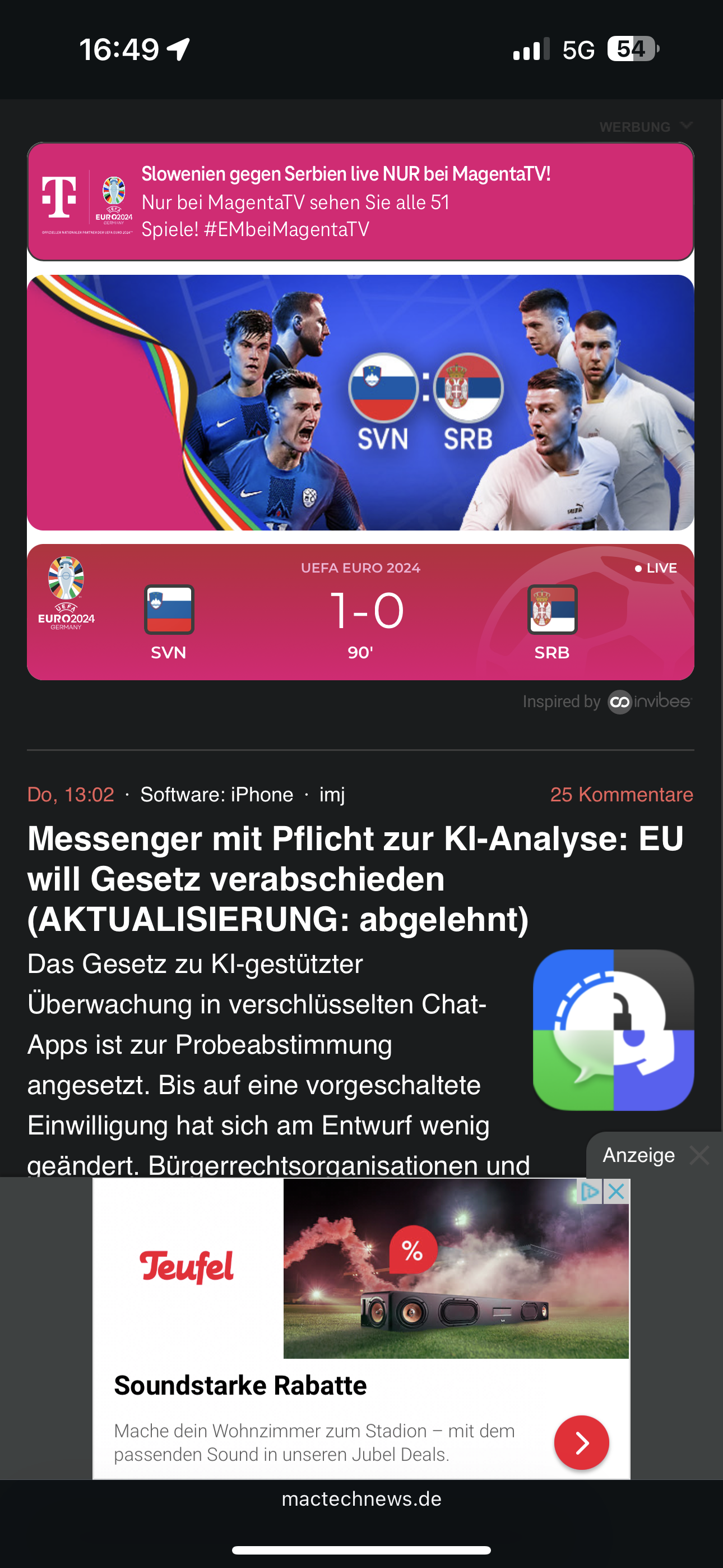This screenshot has width=723, height=1568.
Task: Open the live score card showing 1-0
Action: point(360,612)
